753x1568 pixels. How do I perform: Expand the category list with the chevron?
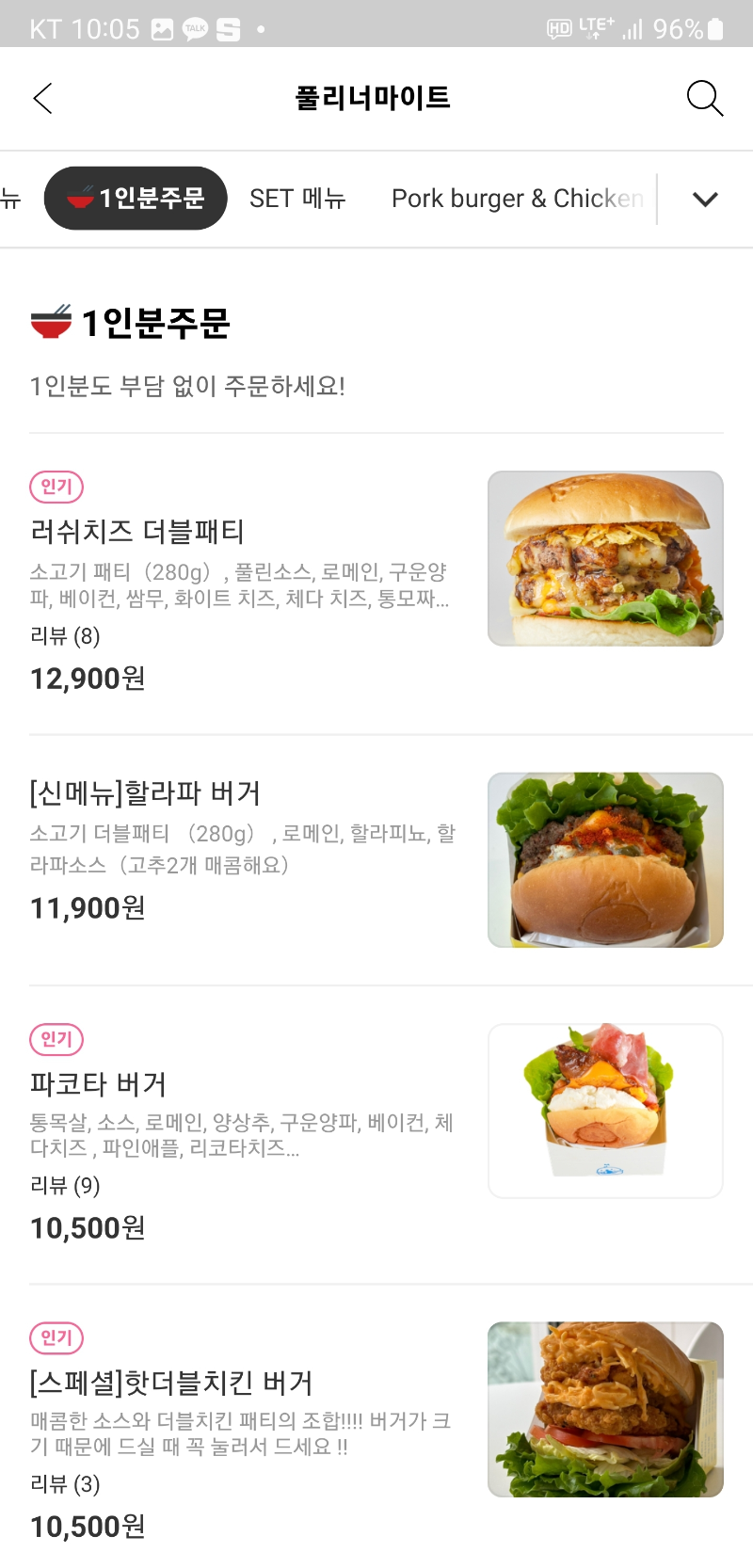pos(704,199)
